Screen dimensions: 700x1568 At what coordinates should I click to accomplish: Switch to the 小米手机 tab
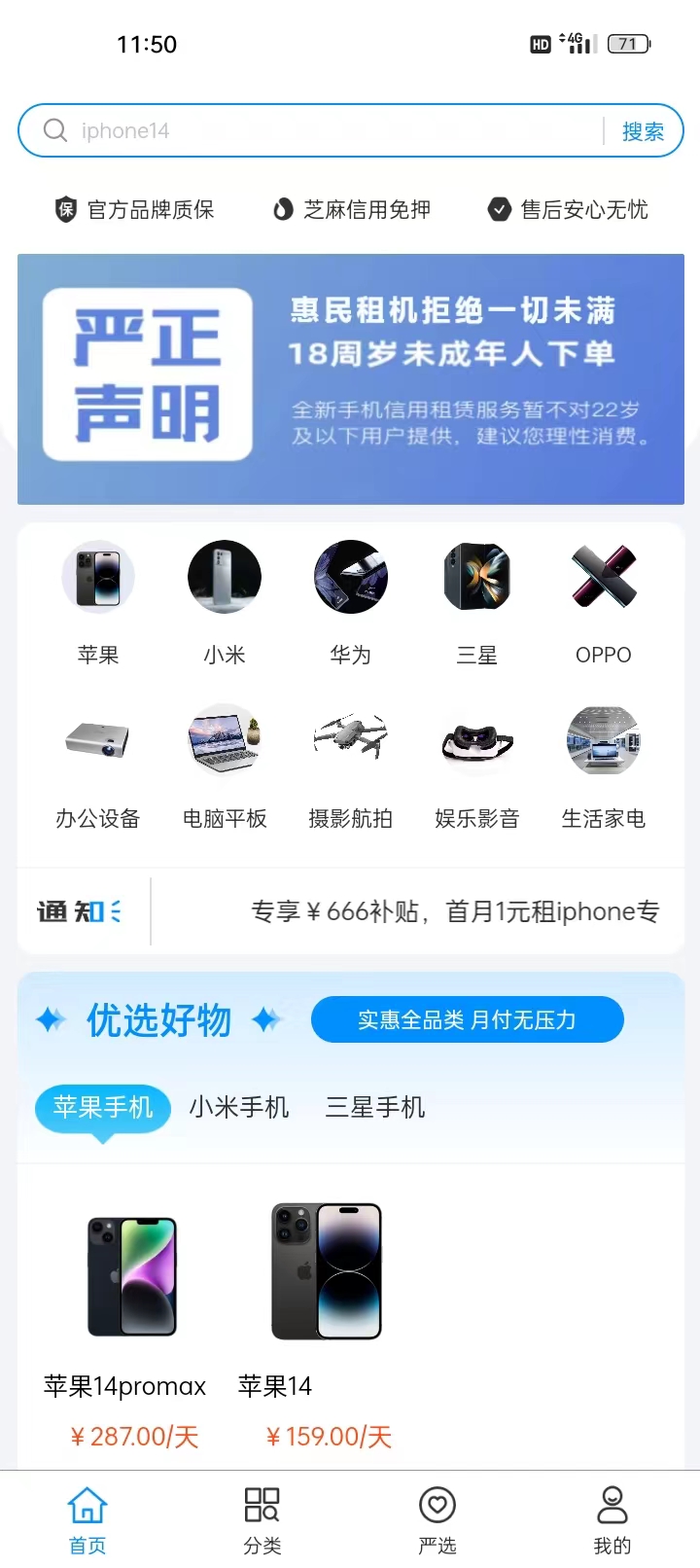[239, 1107]
